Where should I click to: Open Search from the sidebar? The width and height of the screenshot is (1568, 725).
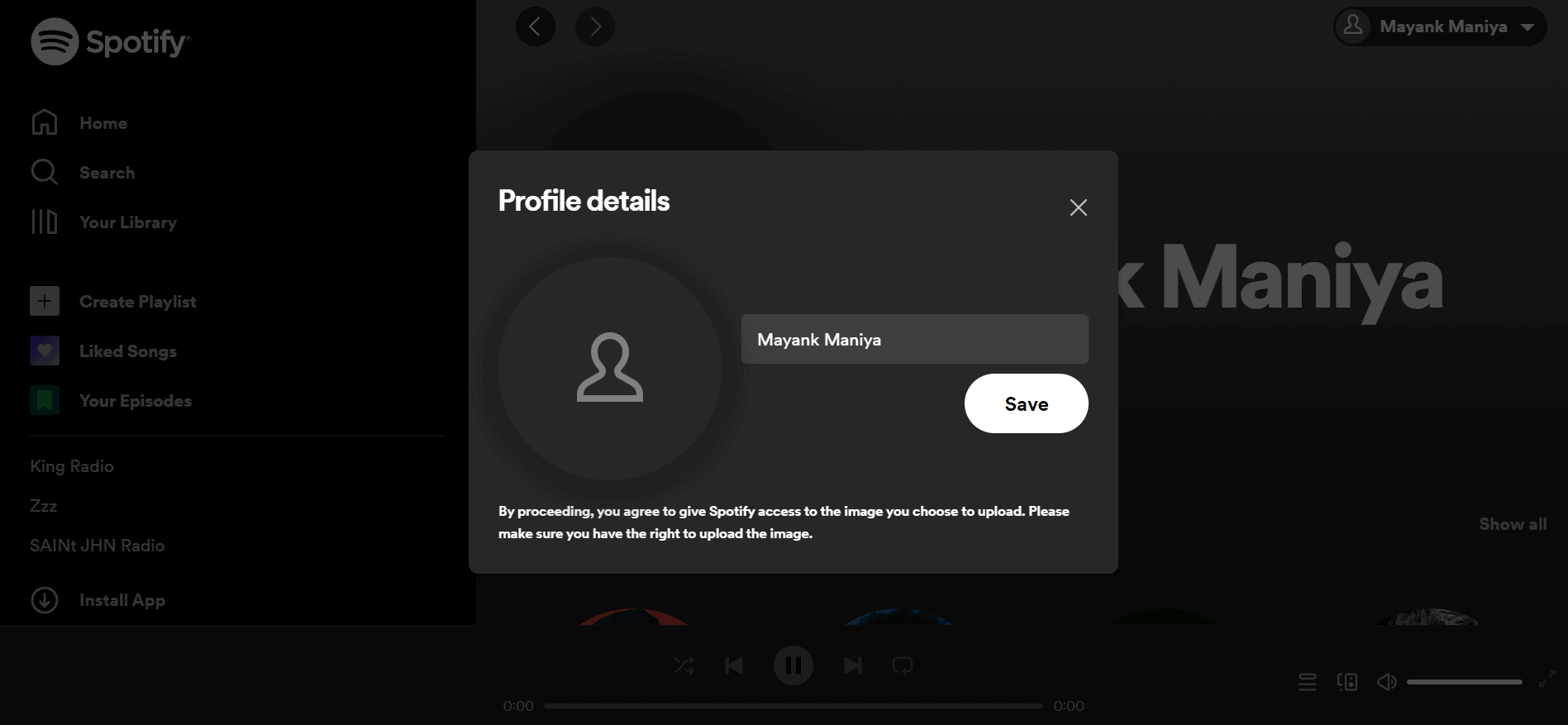(107, 173)
